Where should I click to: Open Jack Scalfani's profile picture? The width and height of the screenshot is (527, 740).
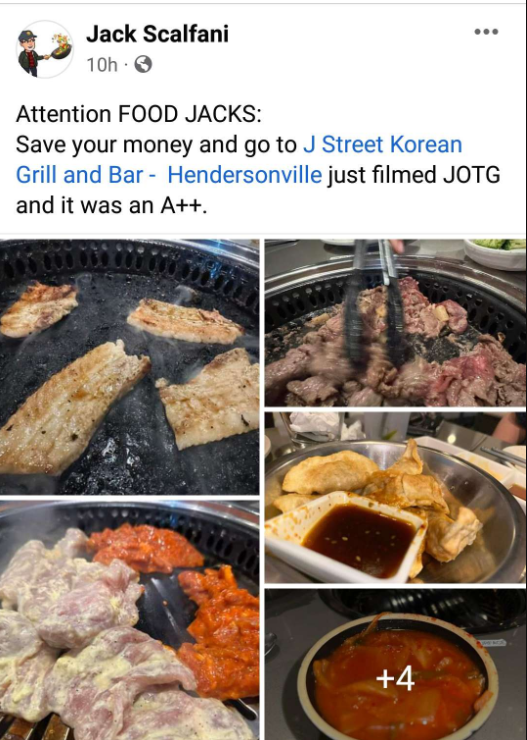(45, 50)
